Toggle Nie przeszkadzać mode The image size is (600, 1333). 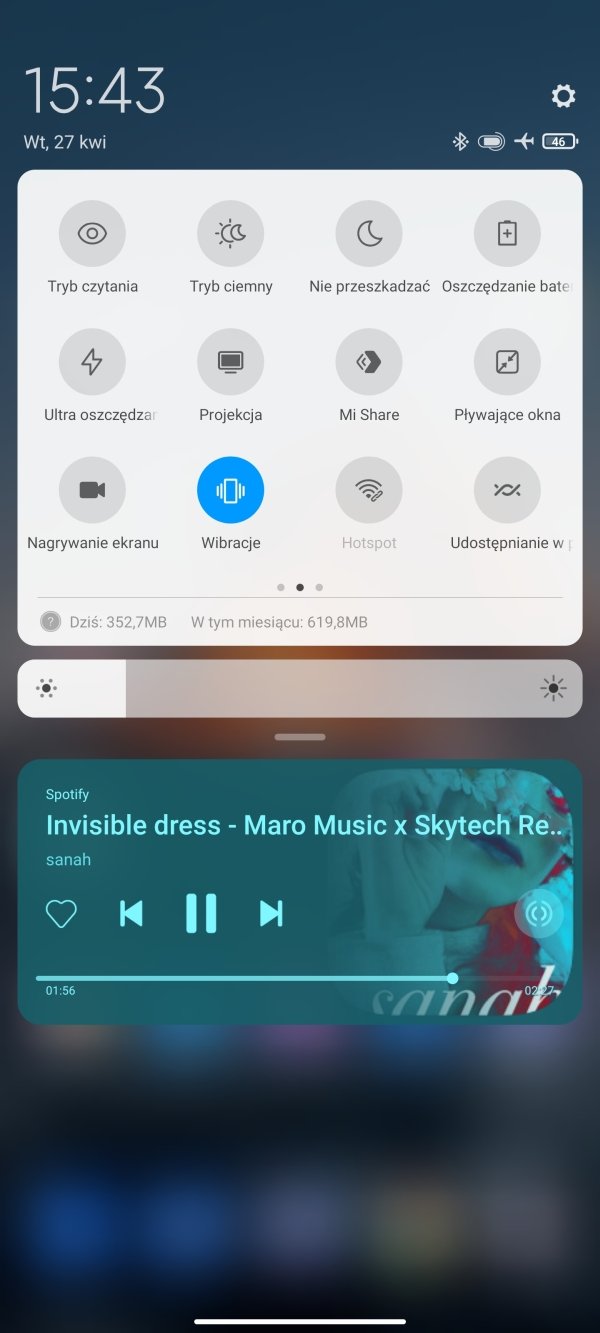pyautogui.click(x=369, y=234)
